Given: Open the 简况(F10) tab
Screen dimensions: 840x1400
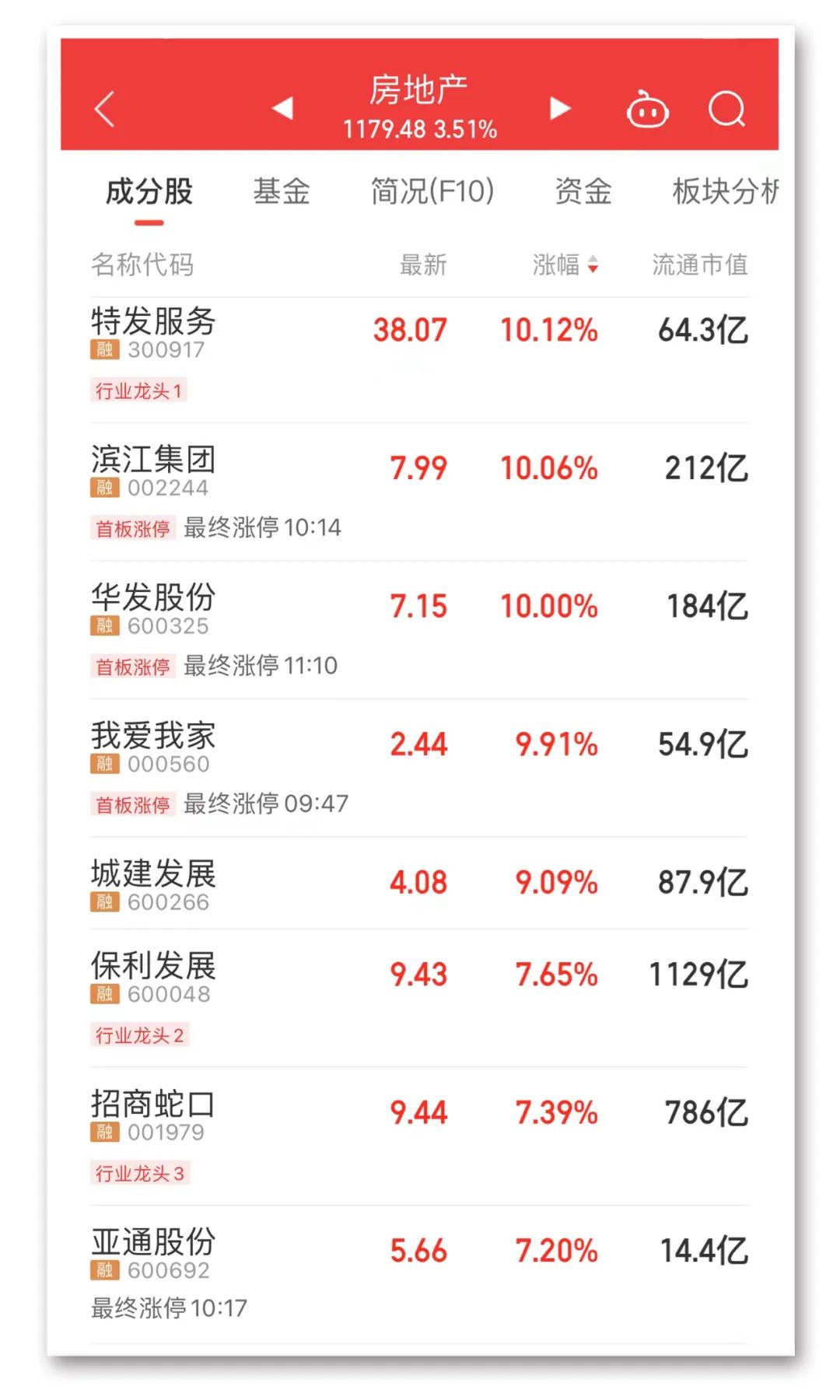Looking at the screenshot, I should (x=432, y=191).
